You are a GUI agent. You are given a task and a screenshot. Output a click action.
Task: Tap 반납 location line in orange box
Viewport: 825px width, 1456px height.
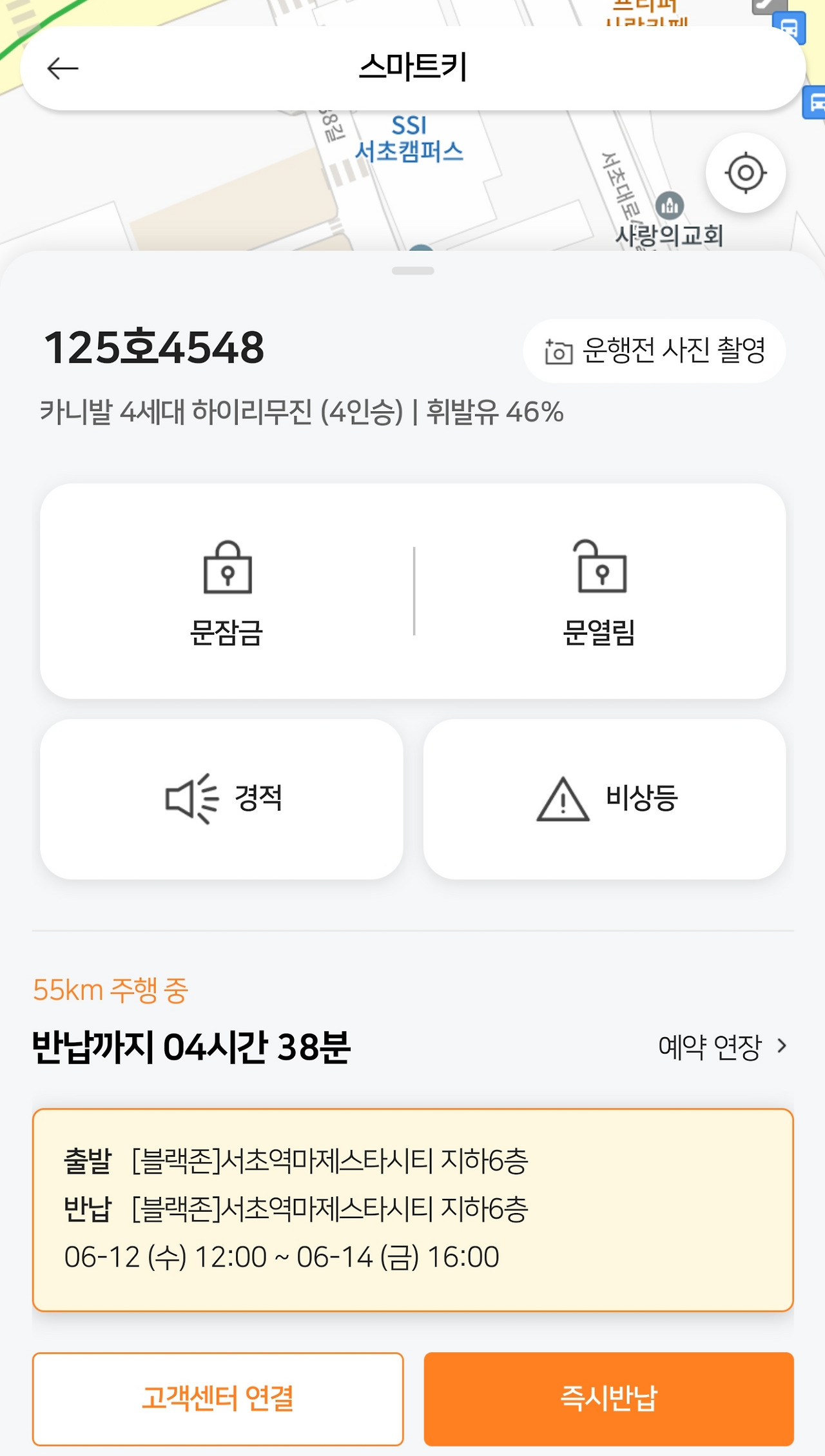point(296,1208)
